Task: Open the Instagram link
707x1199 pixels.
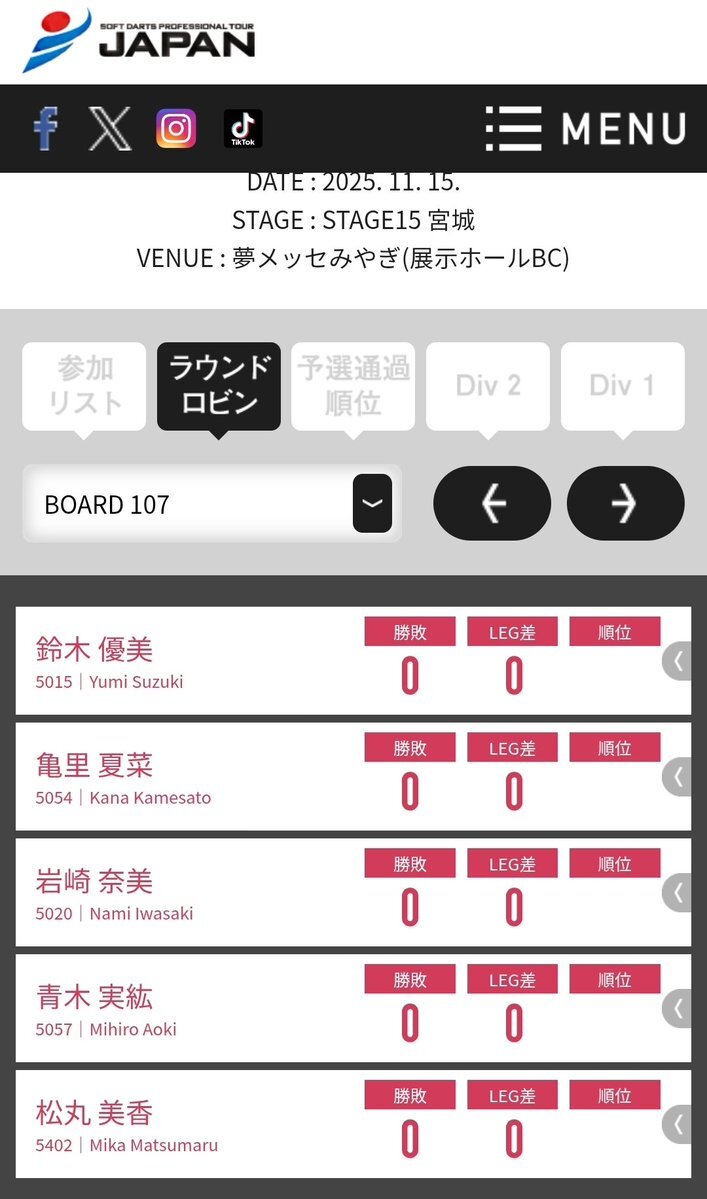Action: click(x=176, y=129)
